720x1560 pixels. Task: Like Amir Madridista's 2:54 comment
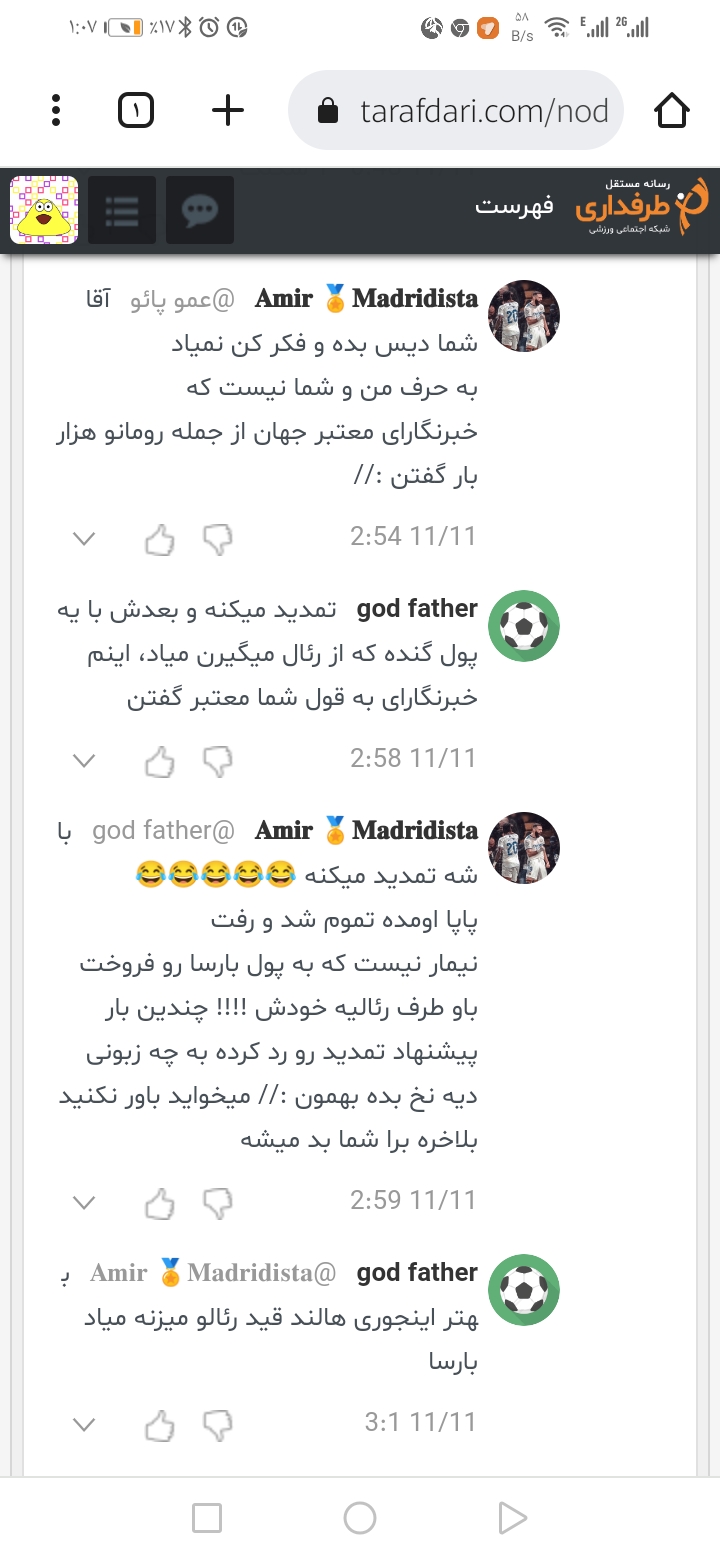click(x=160, y=539)
